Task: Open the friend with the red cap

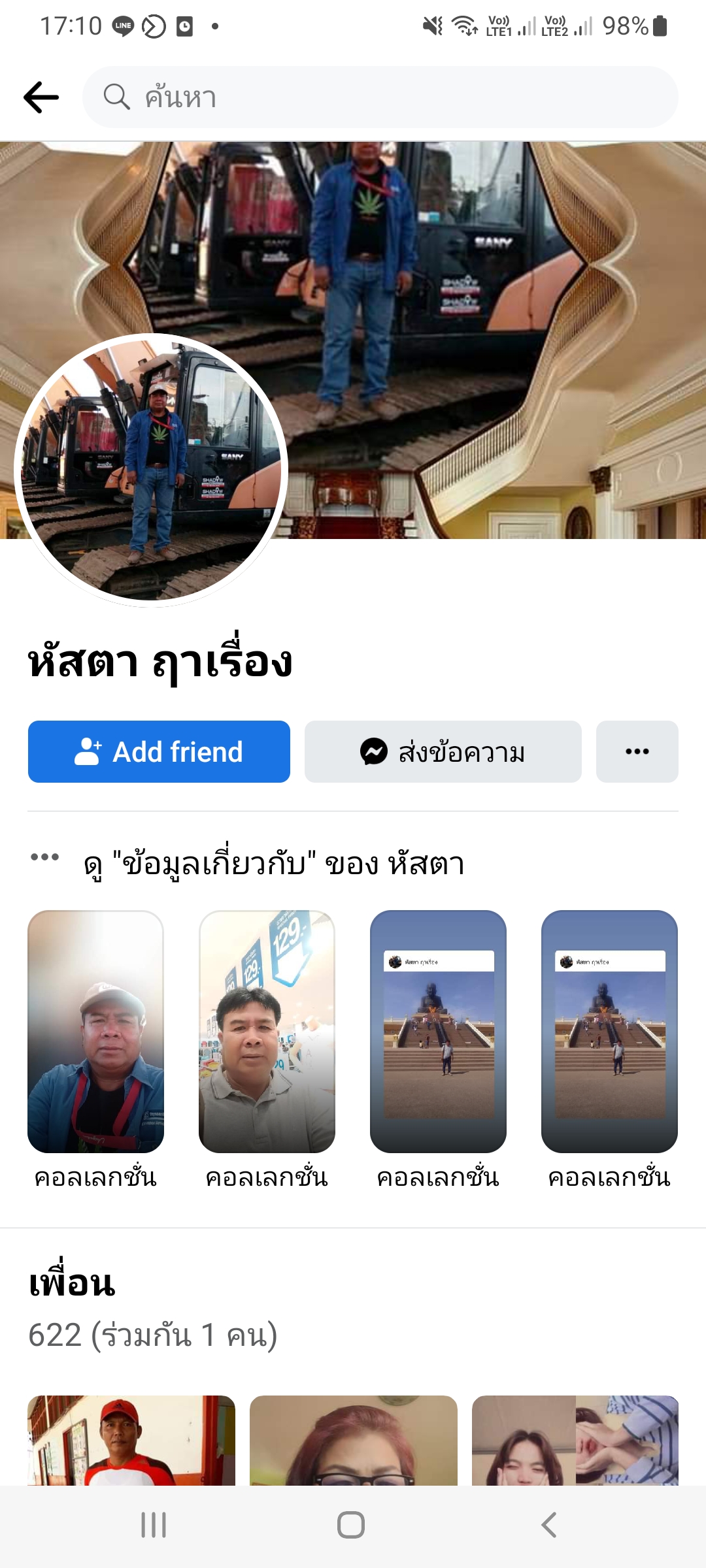Action: [131, 1440]
